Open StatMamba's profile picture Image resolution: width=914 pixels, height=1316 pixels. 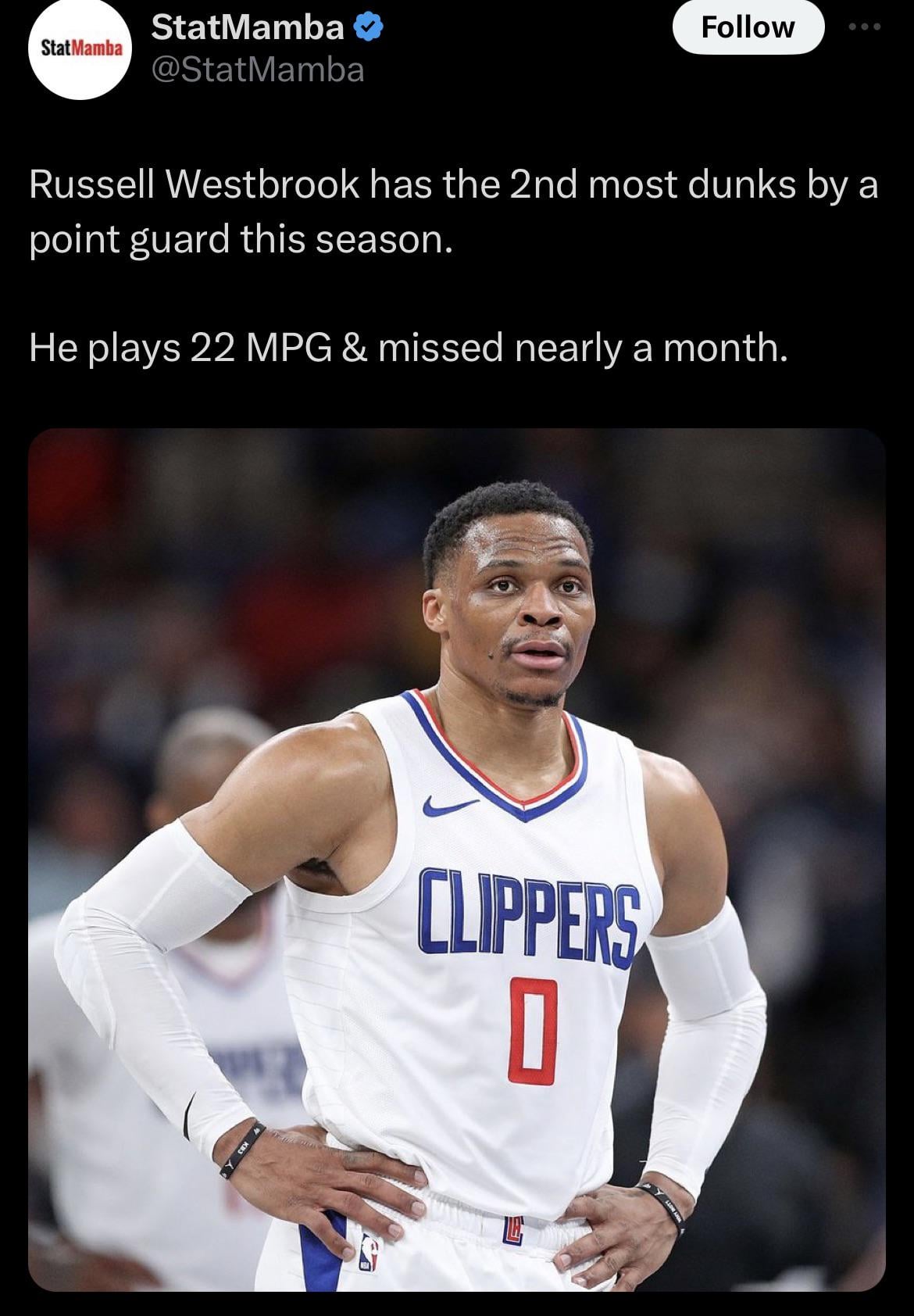(81, 50)
